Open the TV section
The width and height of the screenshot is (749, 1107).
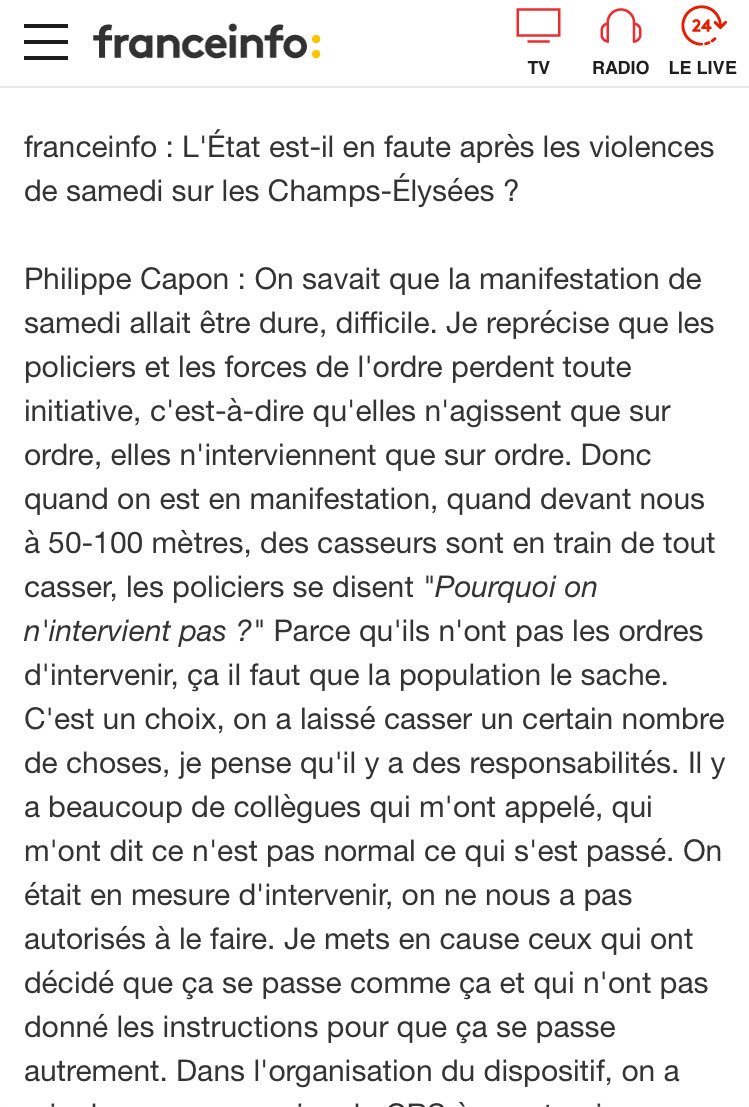coord(539,42)
